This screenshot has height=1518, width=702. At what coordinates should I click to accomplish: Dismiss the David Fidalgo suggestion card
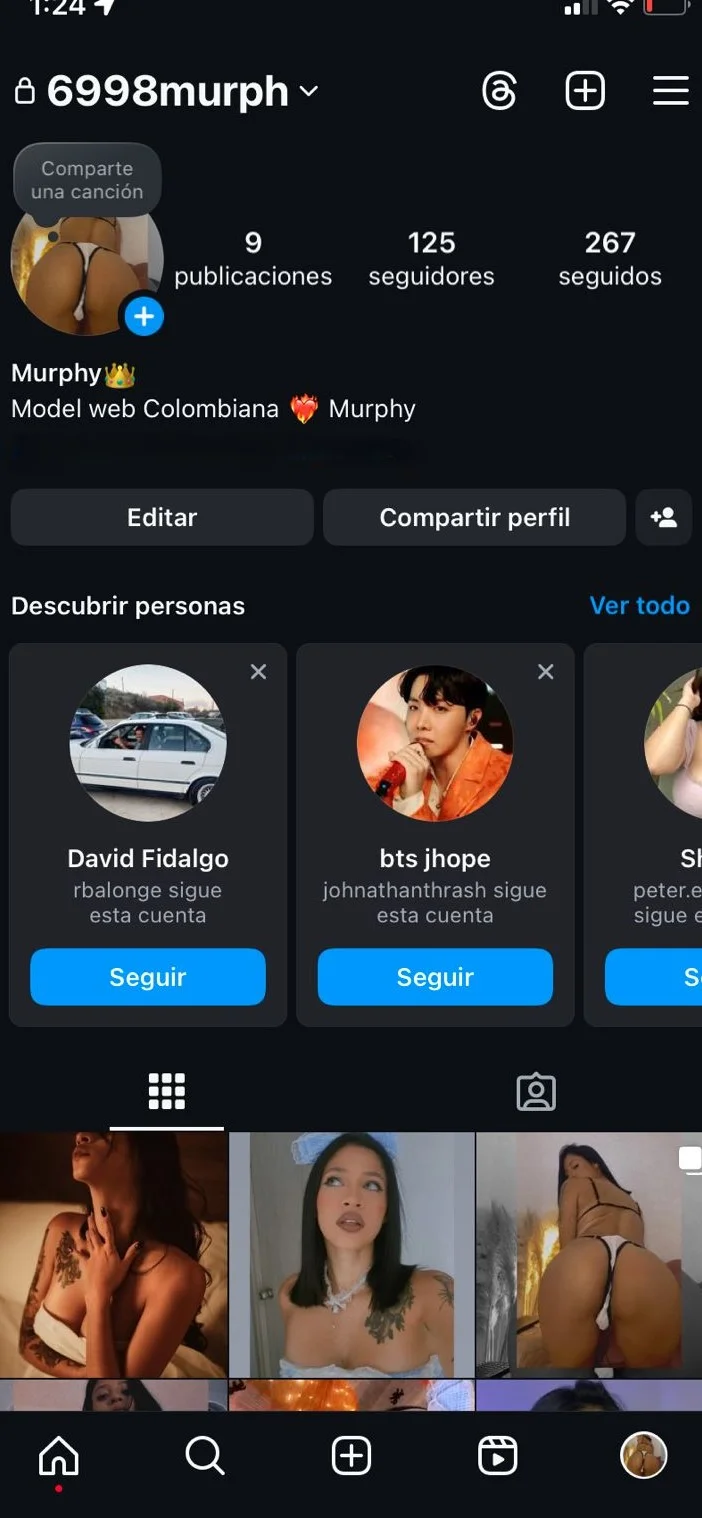(x=258, y=672)
